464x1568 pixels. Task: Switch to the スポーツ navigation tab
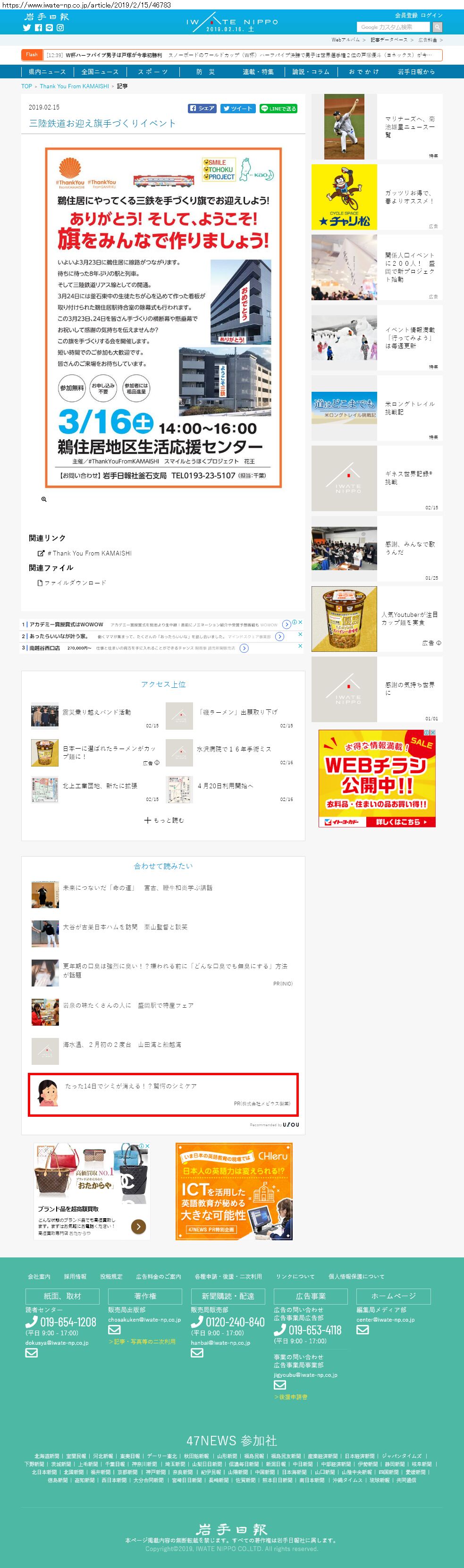click(152, 72)
